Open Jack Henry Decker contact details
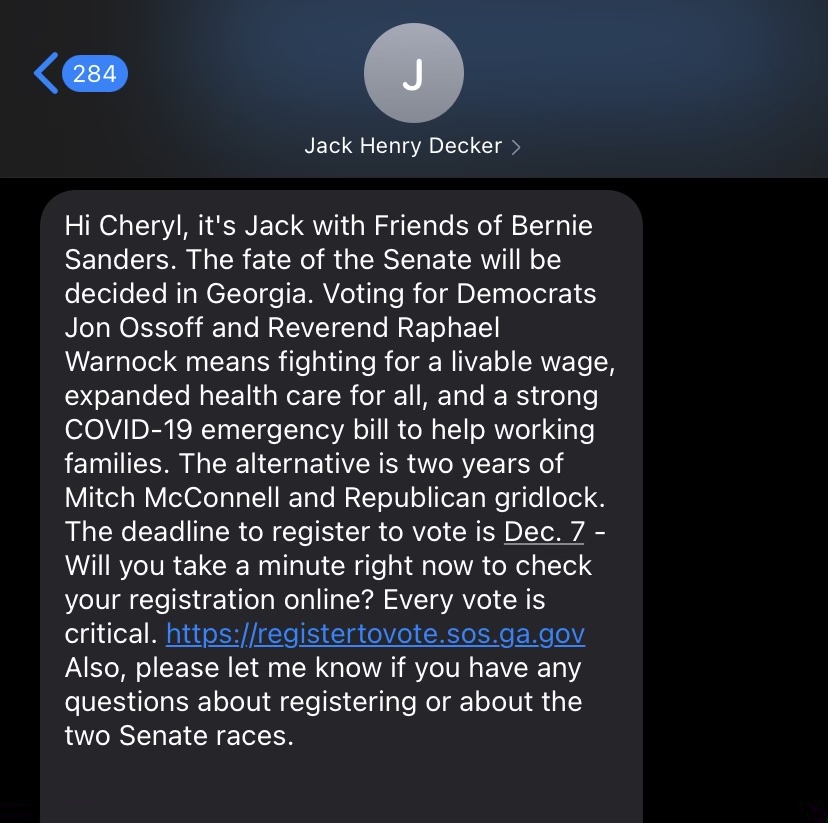The image size is (828, 823). click(x=412, y=146)
